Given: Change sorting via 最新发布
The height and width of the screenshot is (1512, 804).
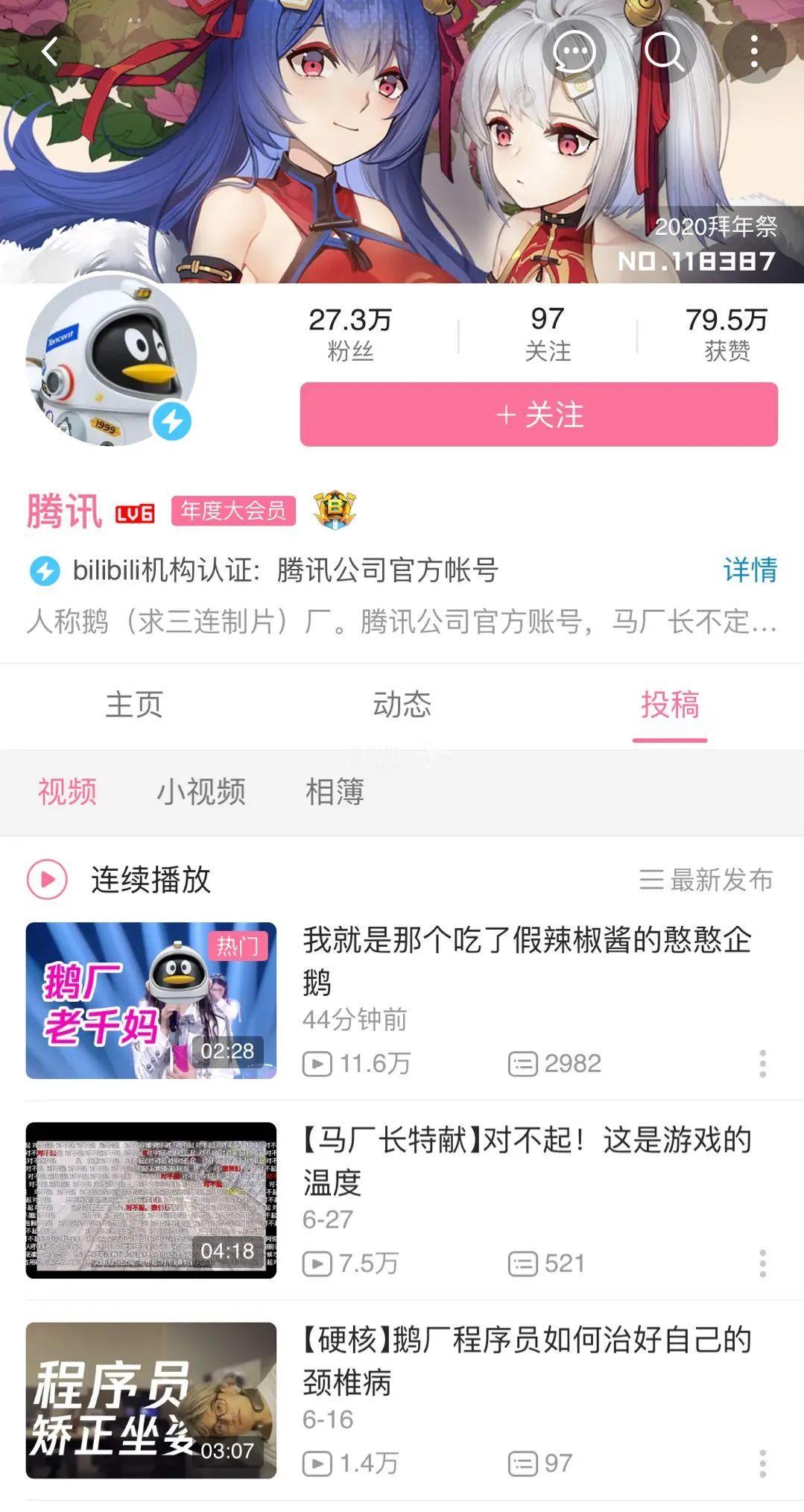Looking at the screenshot, I should click(706, 880).
